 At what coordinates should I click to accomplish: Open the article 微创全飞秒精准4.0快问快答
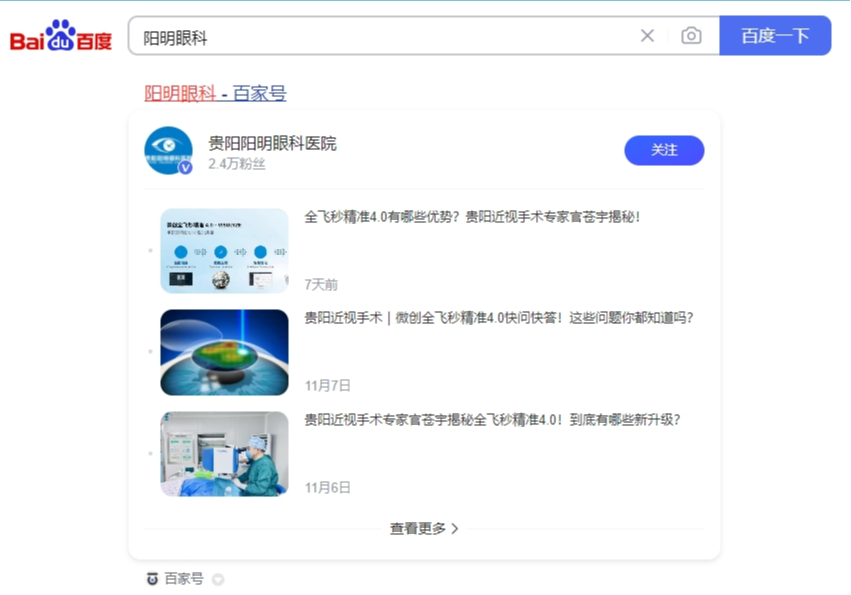pos(498,318)
